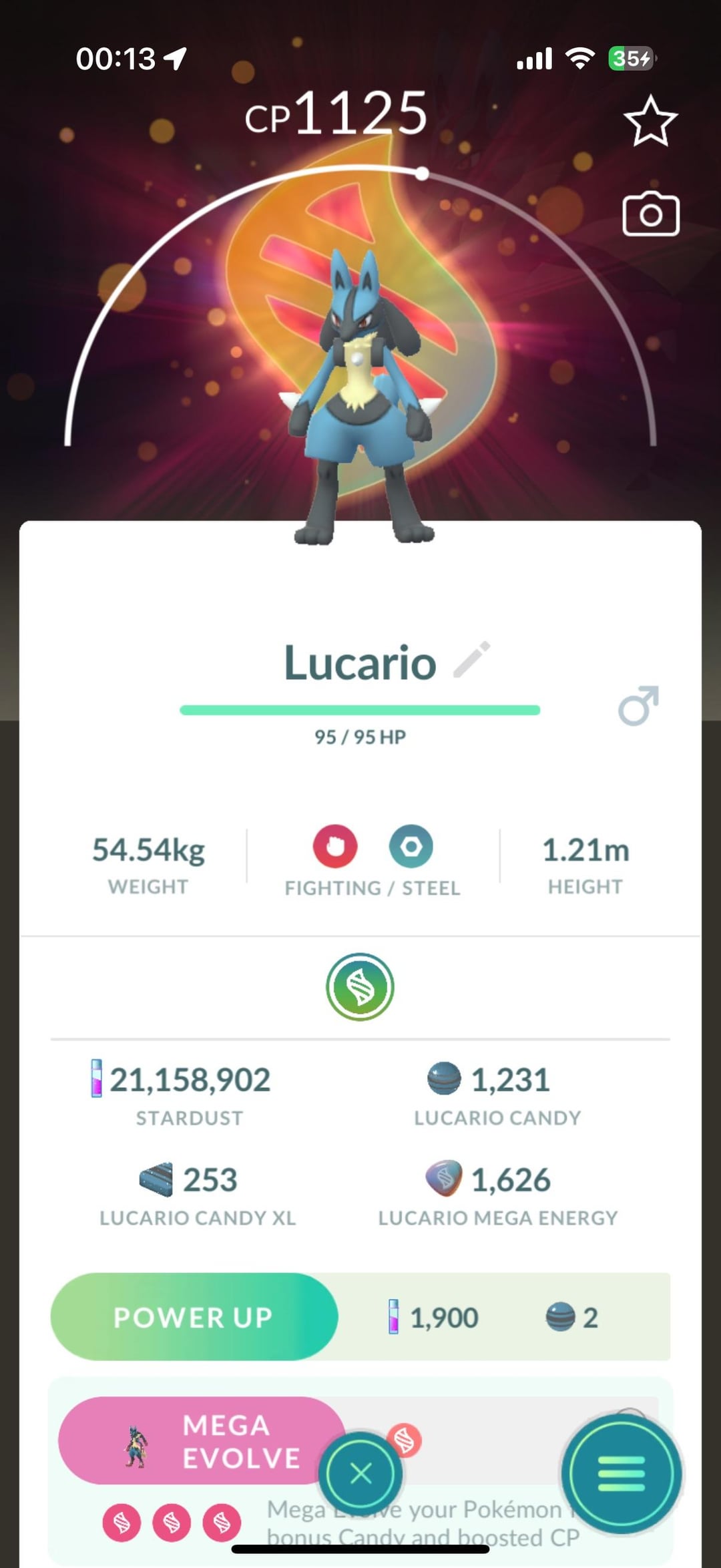This screenshot has width=721, height=1568.
Task: Open the AR camera for Lucario
Action: pos(650,214)
